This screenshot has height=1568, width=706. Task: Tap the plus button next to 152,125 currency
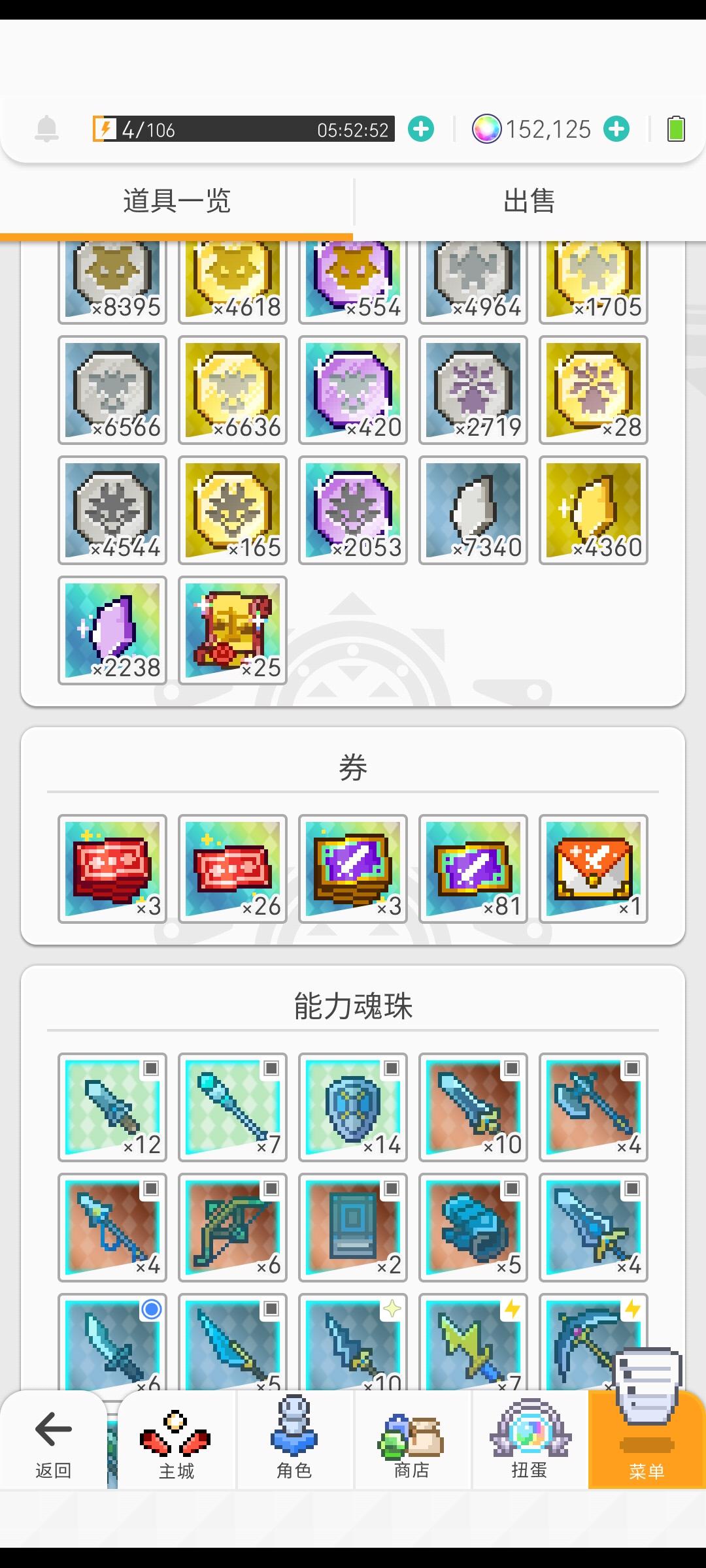pyautogui.click(x=615, y=128)
